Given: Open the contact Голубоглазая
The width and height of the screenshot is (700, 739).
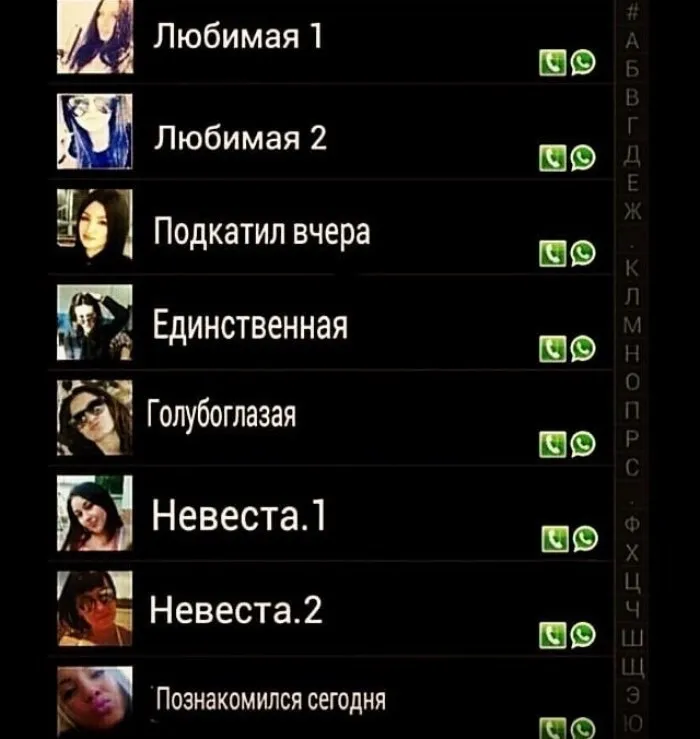Looking at the screenshot, I should click(222, 414).
